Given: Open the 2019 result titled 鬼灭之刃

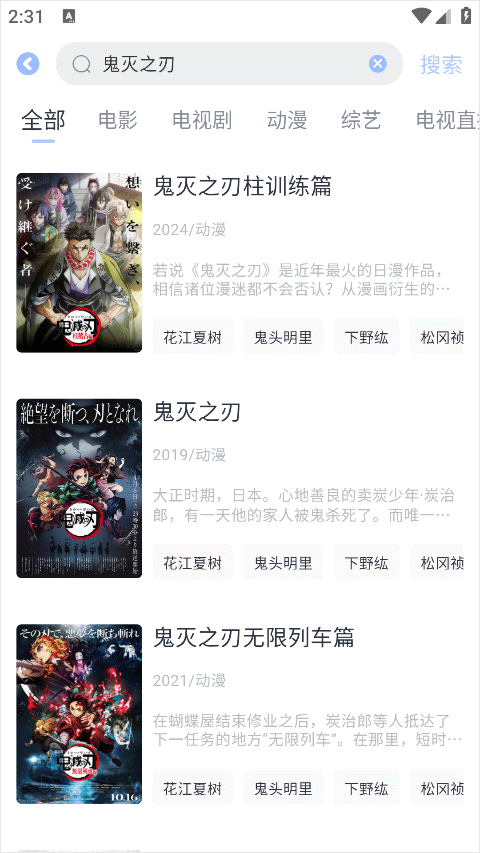Looking at the screenshot, I should [196, 412].
